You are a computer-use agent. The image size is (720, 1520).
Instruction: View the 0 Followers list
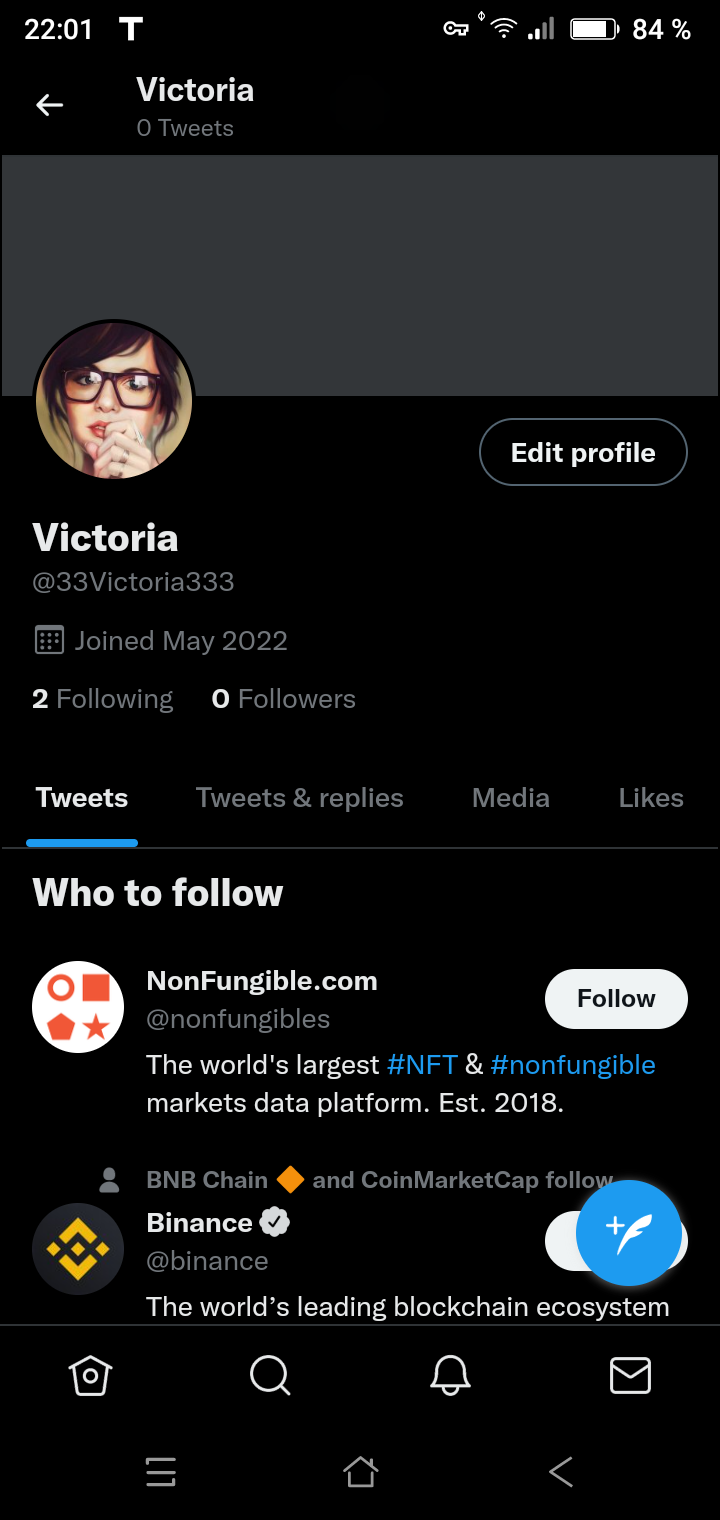pos(283,699)
